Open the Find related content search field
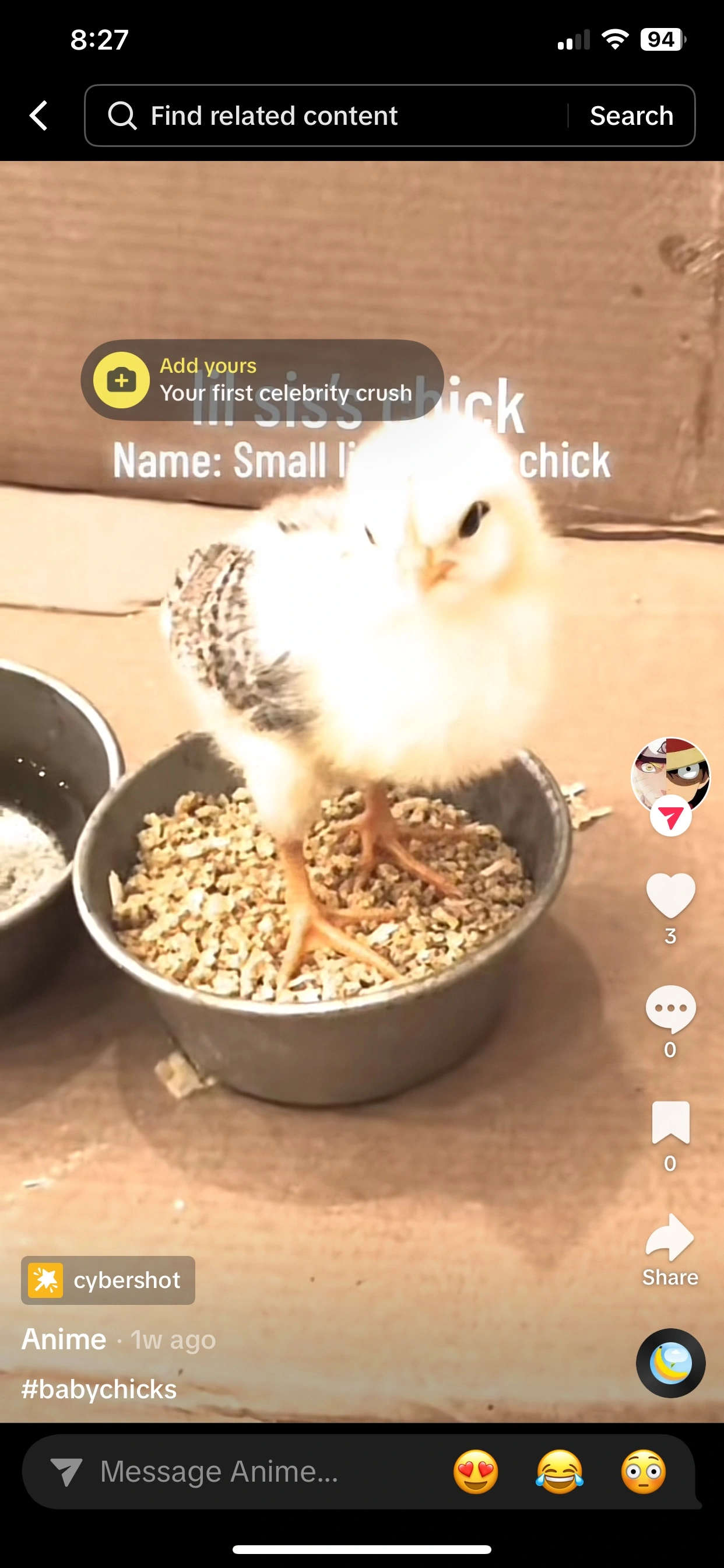The image size is (724, 1568). pyautogui.click(x=329, y=116)
